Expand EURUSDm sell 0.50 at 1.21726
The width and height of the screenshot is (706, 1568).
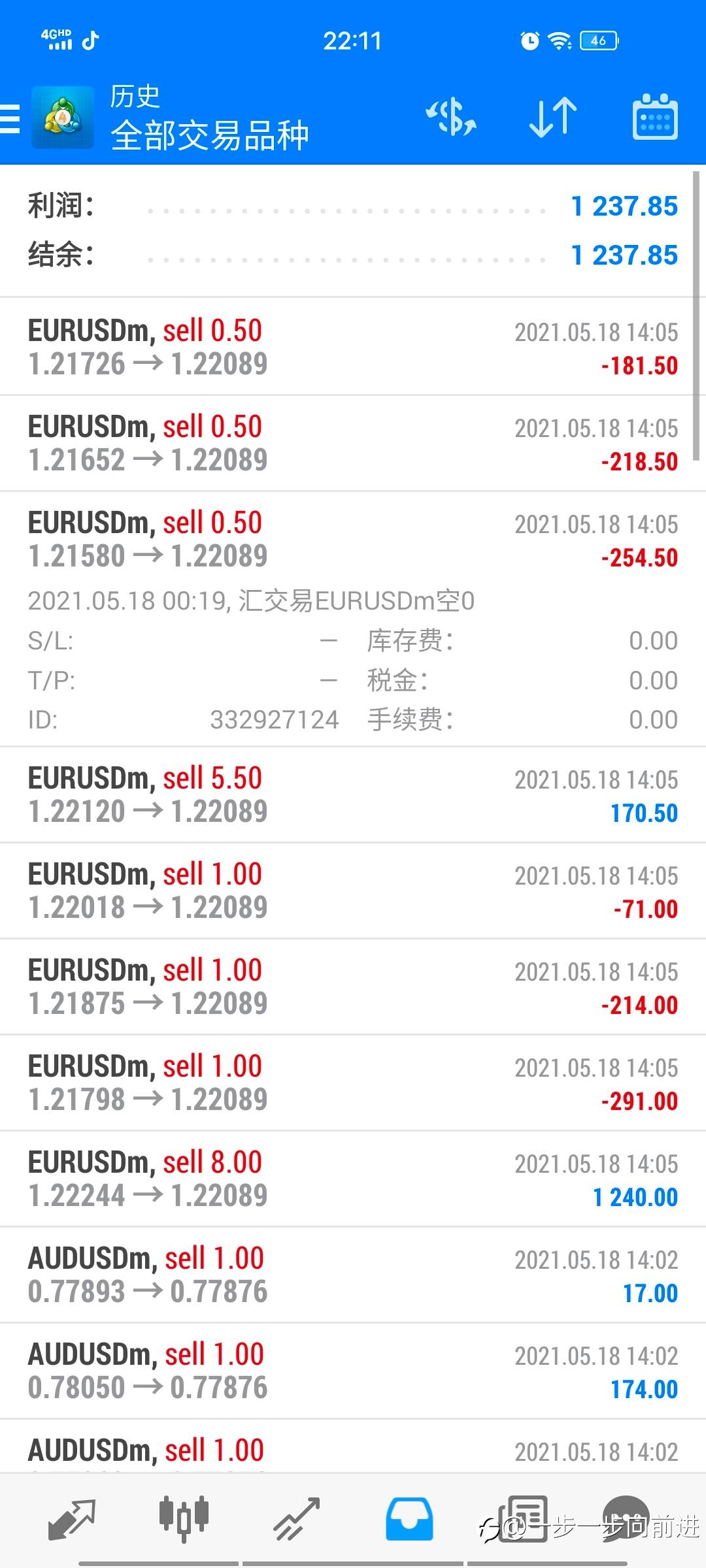tap(353, 347)
